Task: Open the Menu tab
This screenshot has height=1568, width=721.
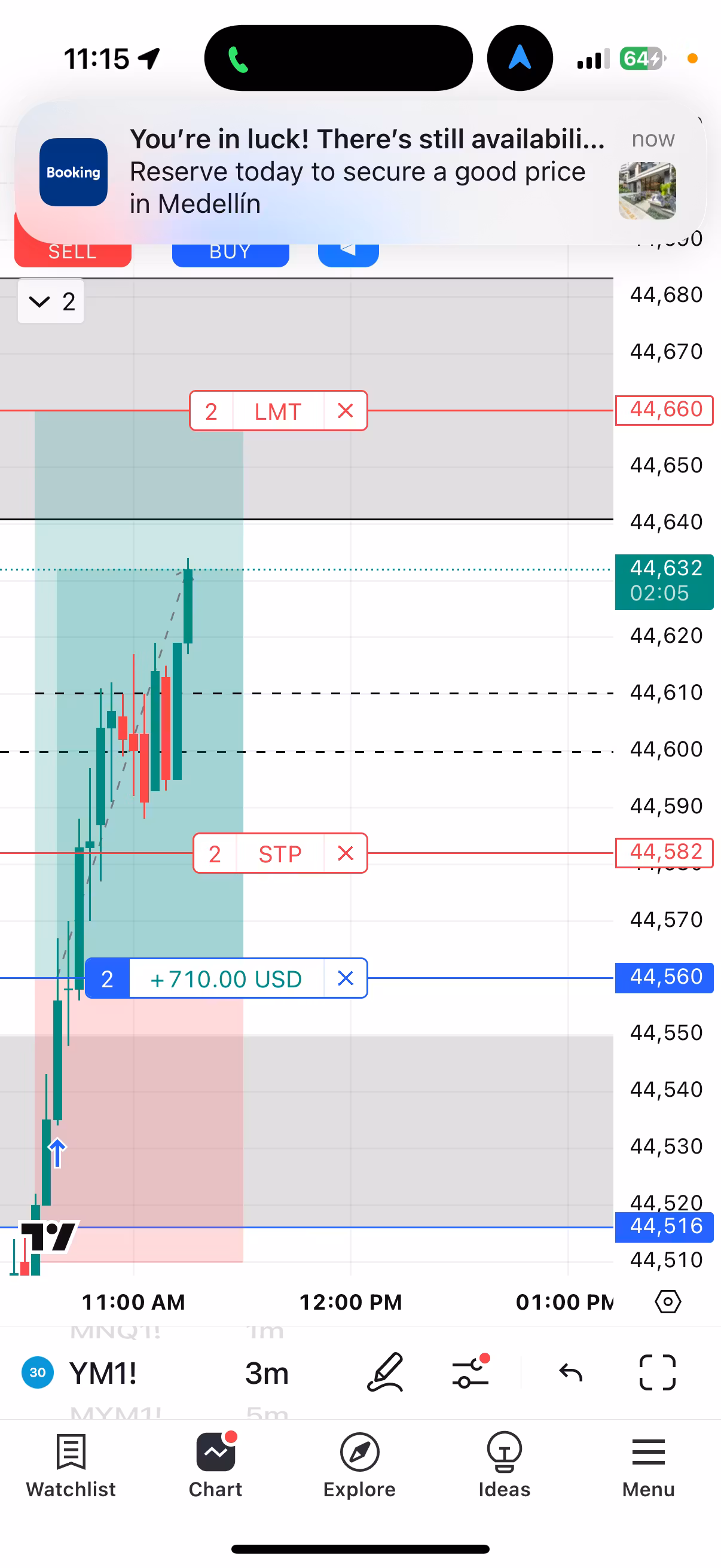Action: coord(648,1465)
